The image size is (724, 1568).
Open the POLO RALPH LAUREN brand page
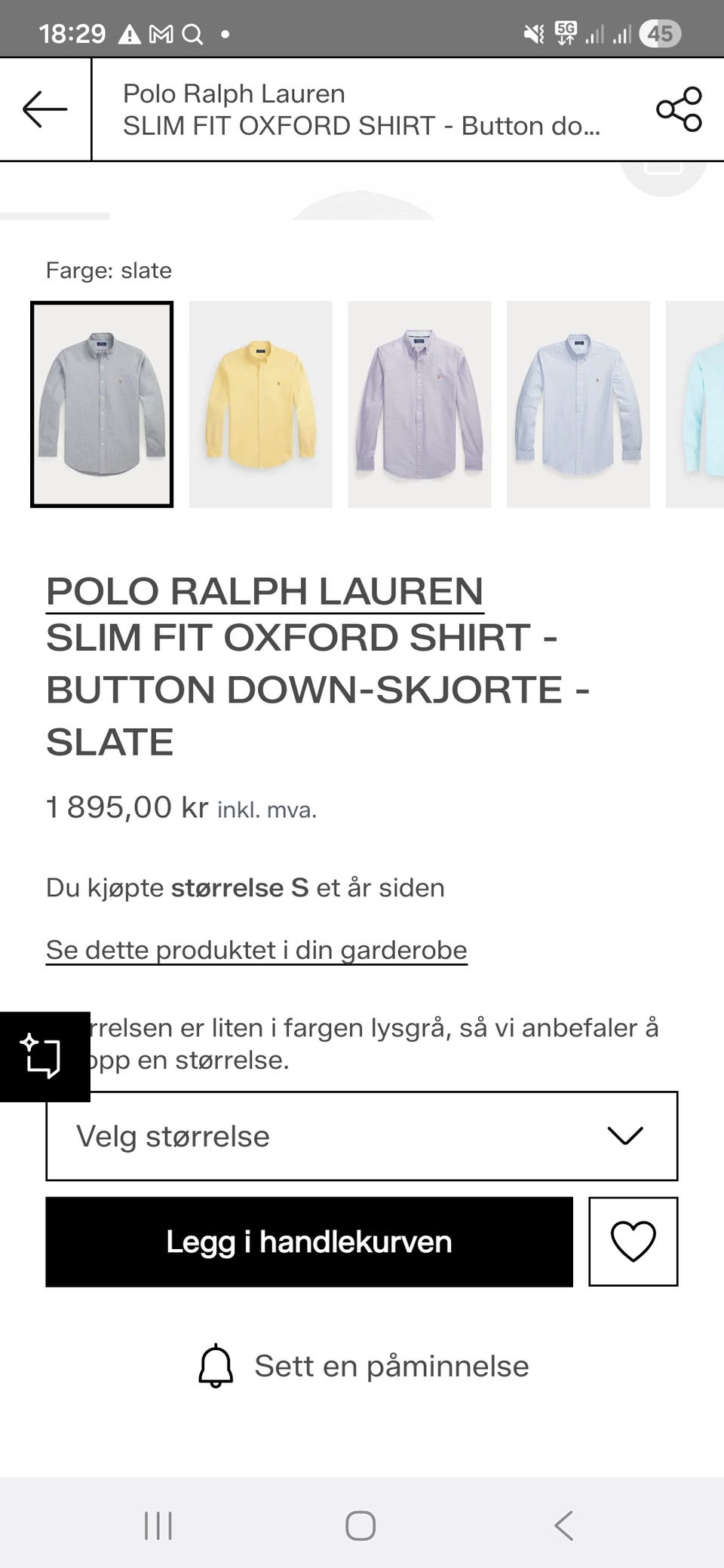tap(265, 593)
